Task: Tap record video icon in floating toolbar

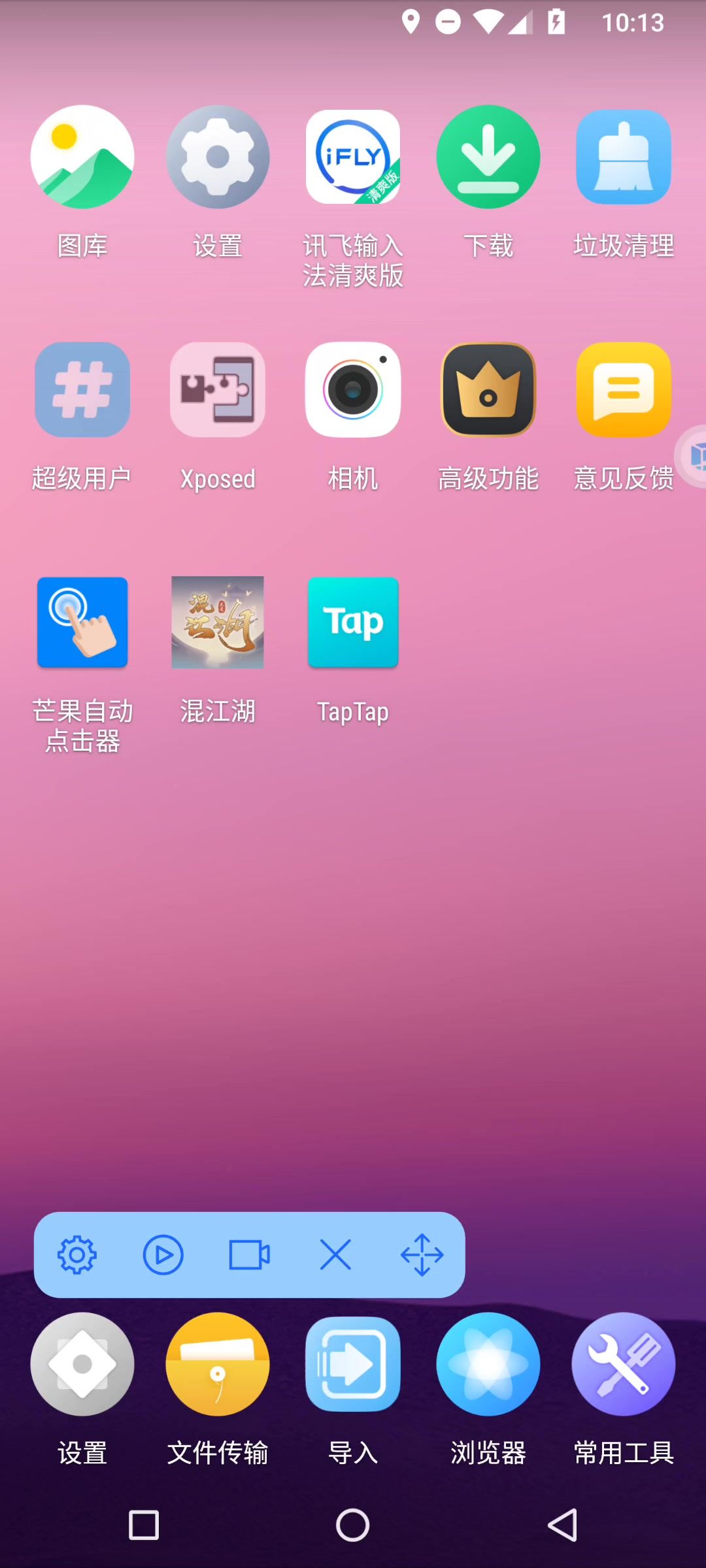Action: coord(249,1255)
